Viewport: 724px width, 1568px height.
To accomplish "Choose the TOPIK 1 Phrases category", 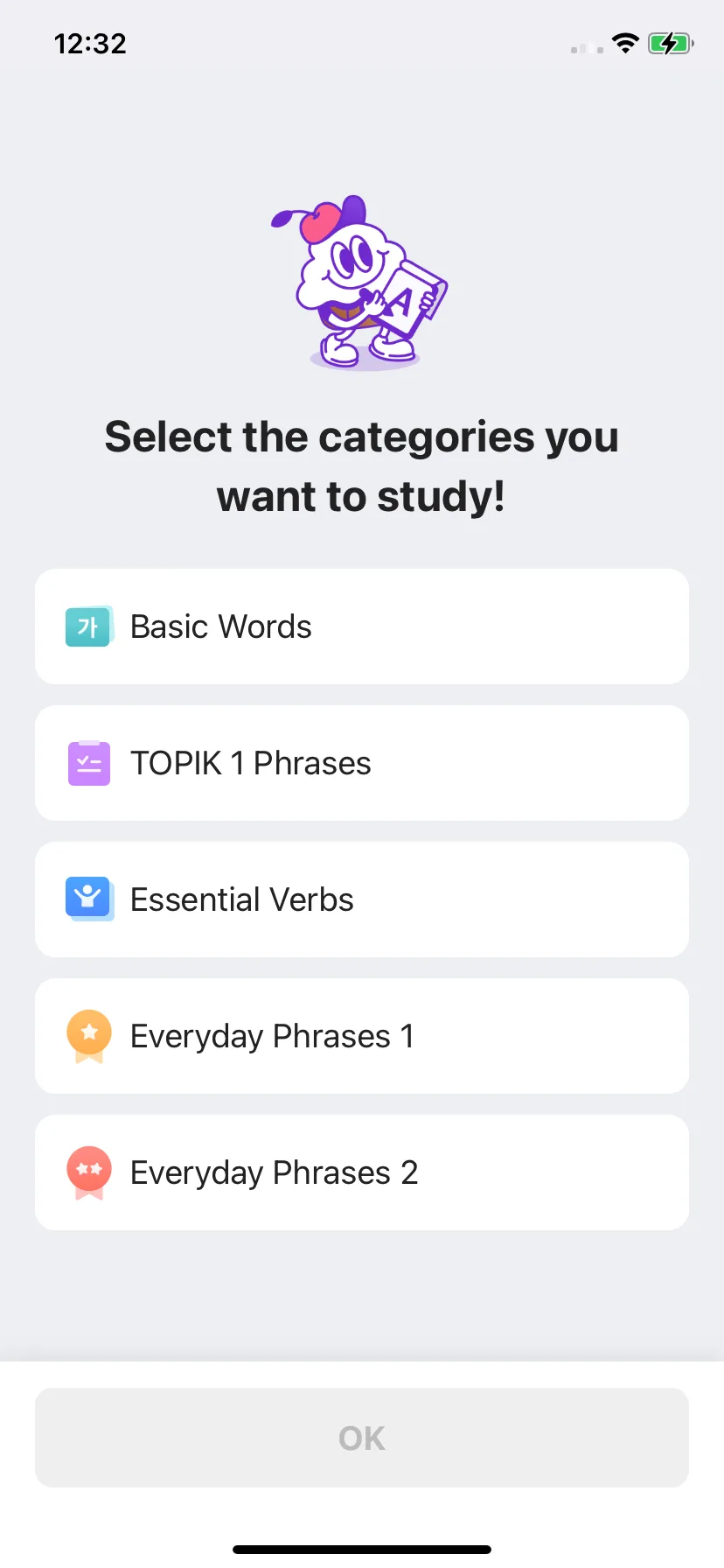I will click(x=362, y=763).
